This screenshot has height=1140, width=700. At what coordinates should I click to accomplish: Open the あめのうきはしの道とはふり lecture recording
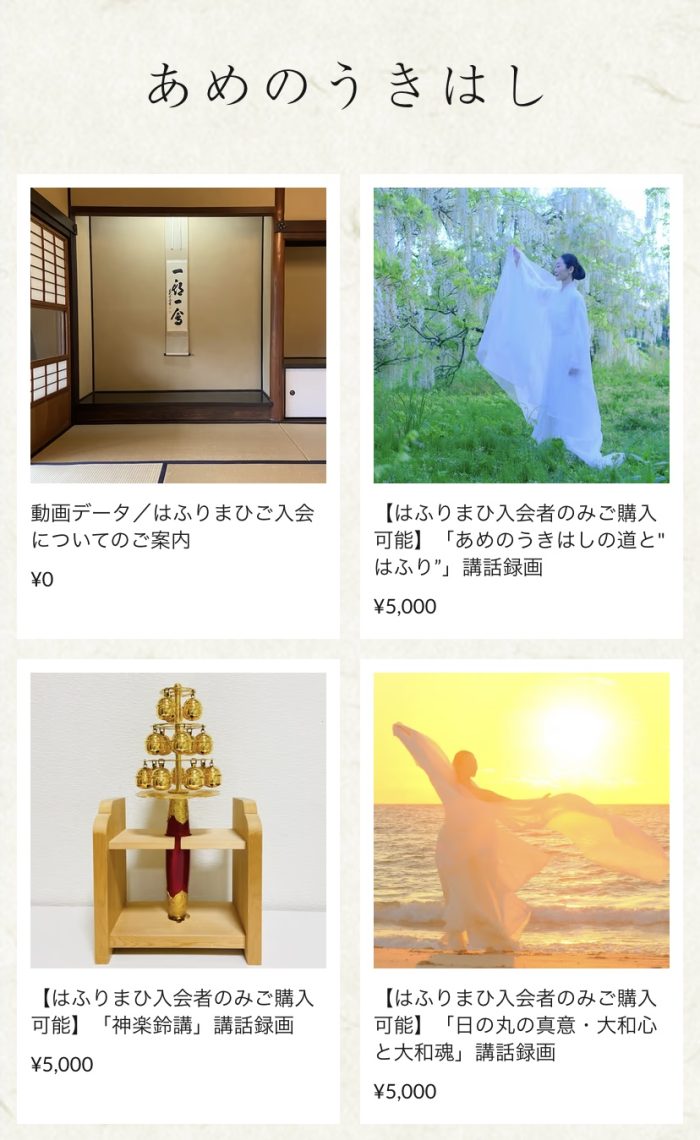pos(521,406)
